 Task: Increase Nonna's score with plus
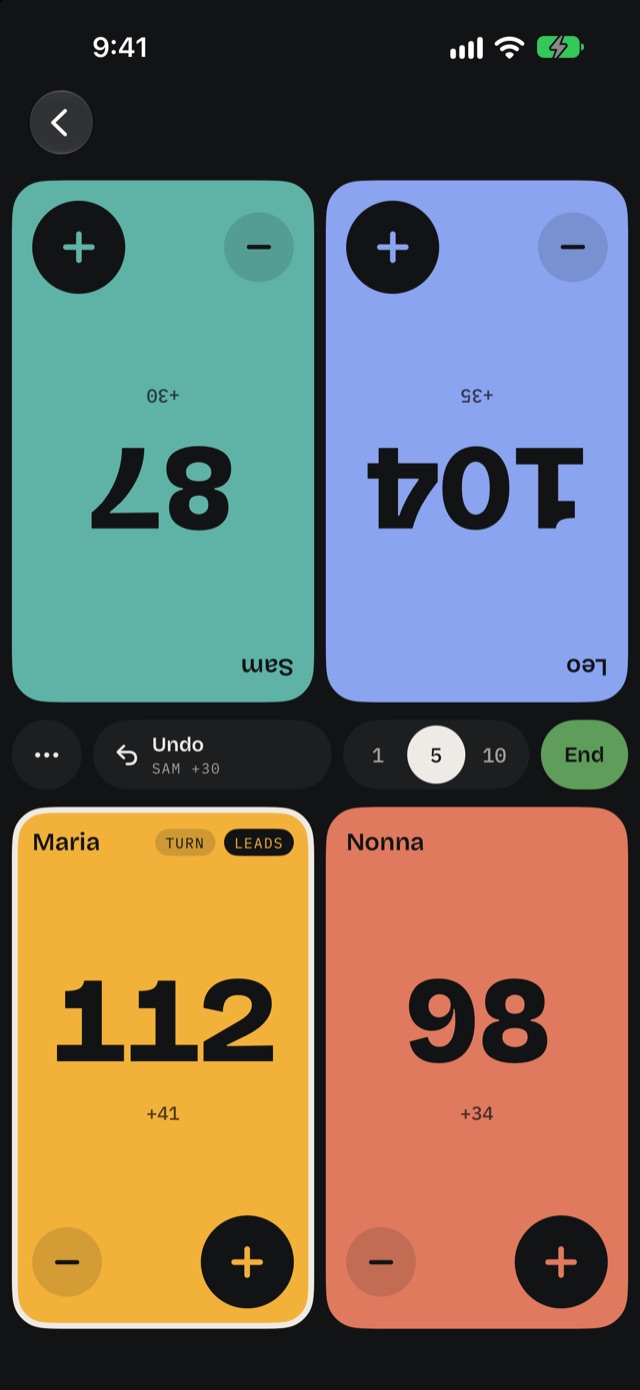(x=561, y=1262)
